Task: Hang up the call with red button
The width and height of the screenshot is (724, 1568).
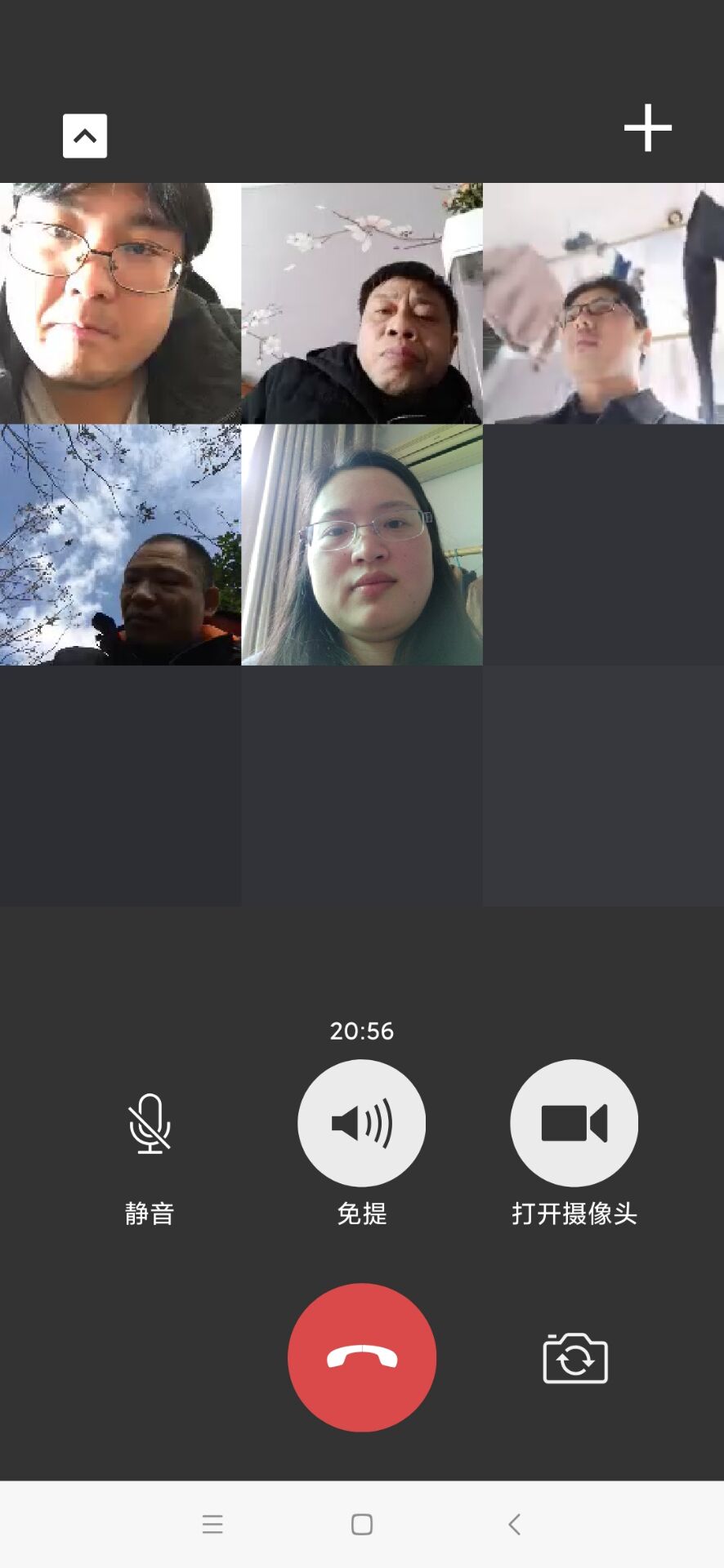Action: pyautogui.click(x=362, y=1357)
